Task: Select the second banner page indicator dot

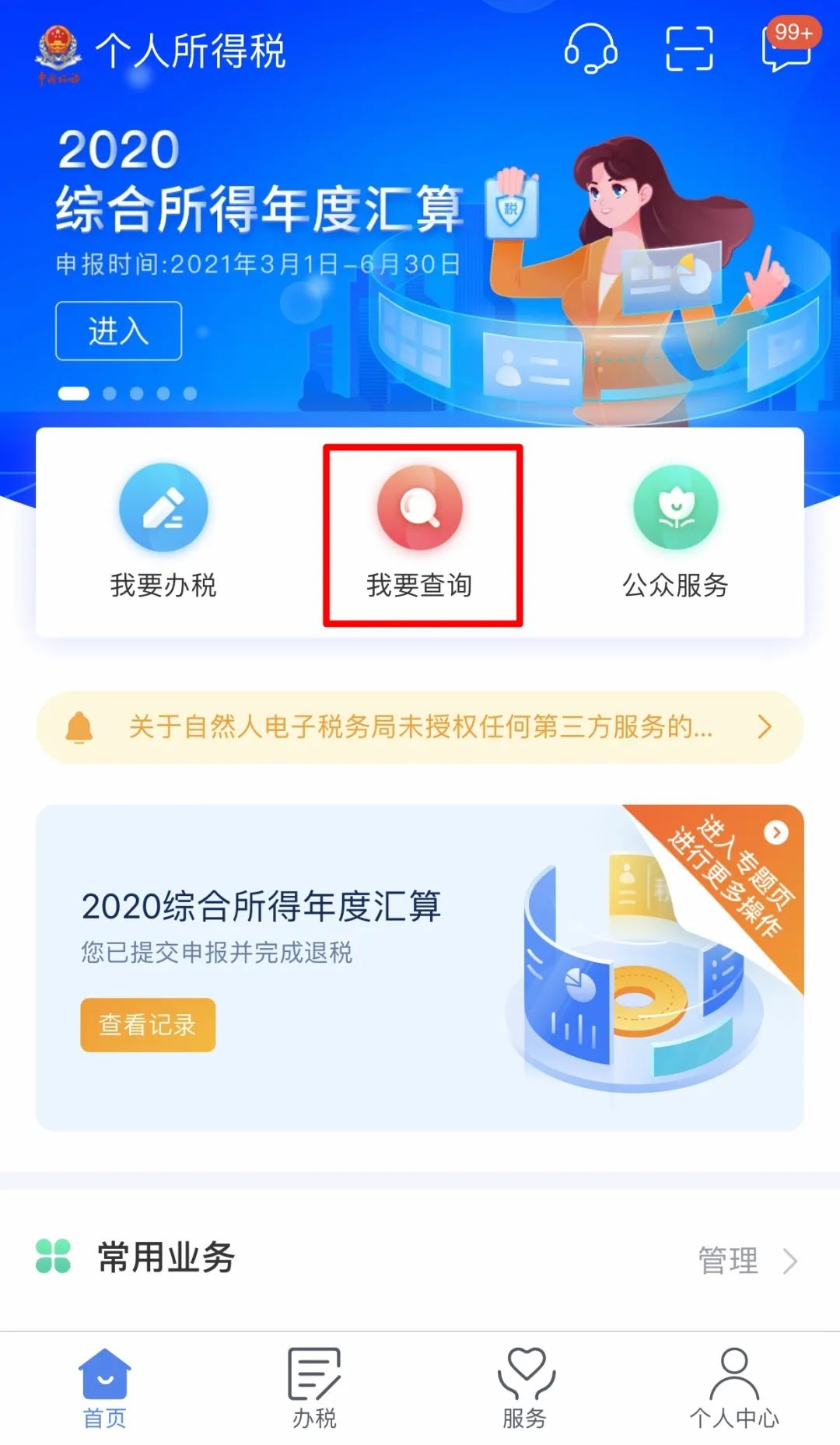Action: click(110, 394)
